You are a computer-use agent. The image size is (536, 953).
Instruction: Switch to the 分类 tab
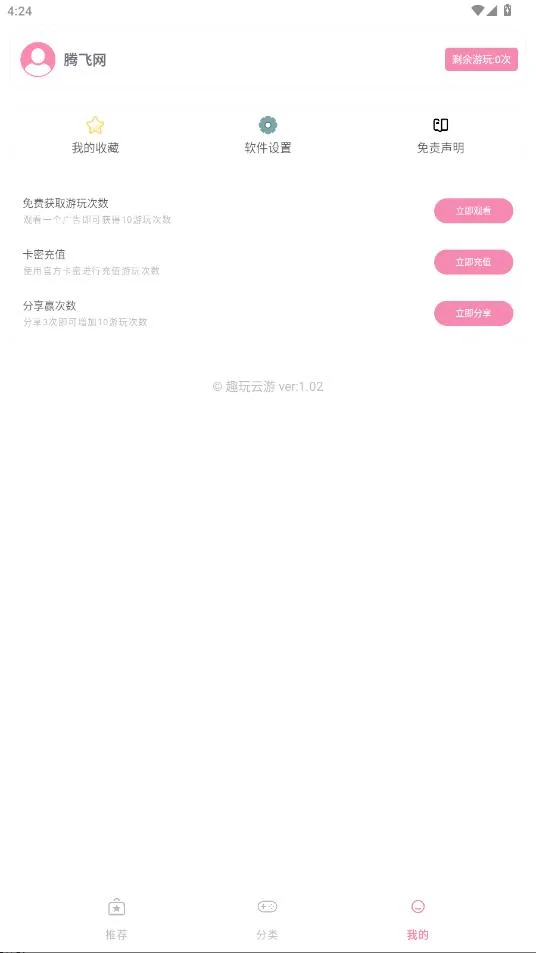tap(267, 919)
